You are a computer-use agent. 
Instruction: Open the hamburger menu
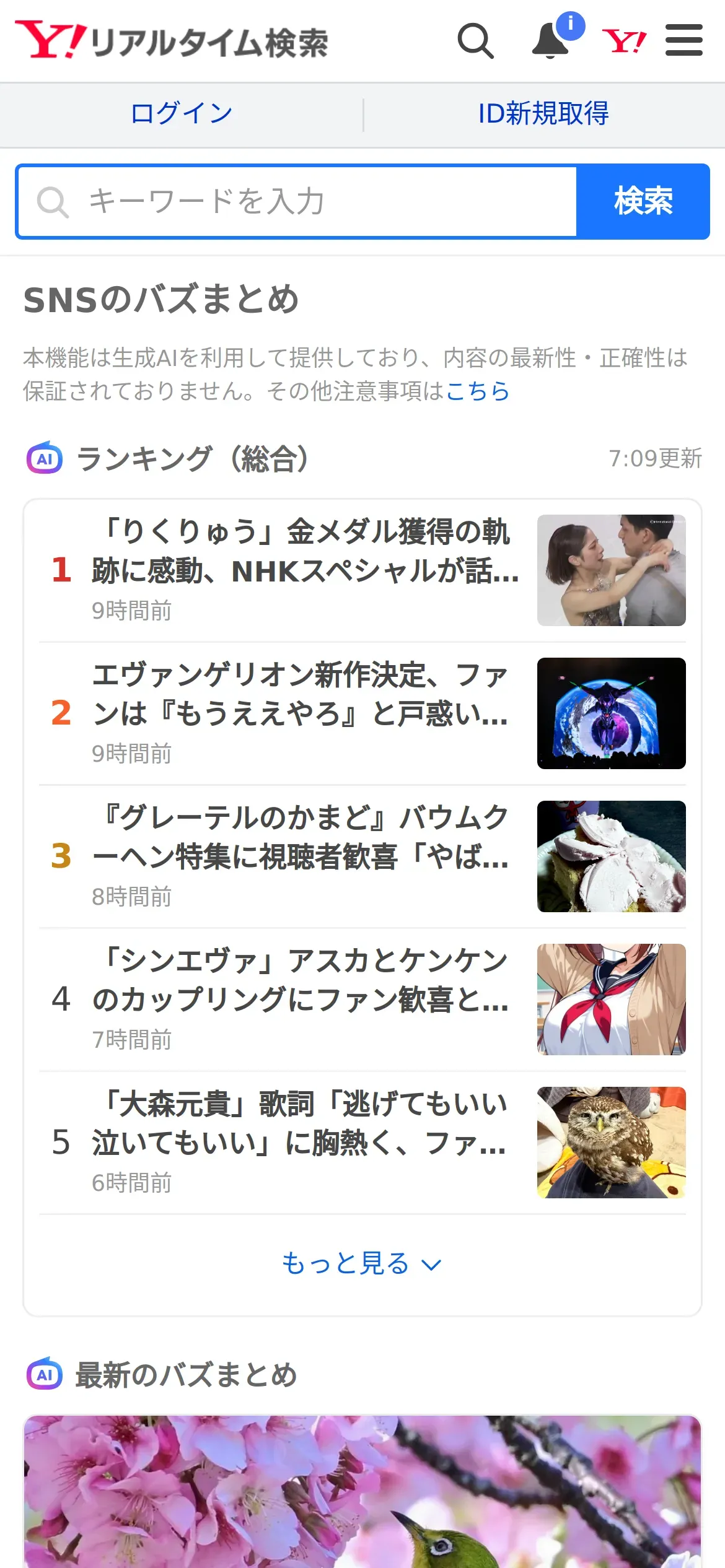point(683,41)
